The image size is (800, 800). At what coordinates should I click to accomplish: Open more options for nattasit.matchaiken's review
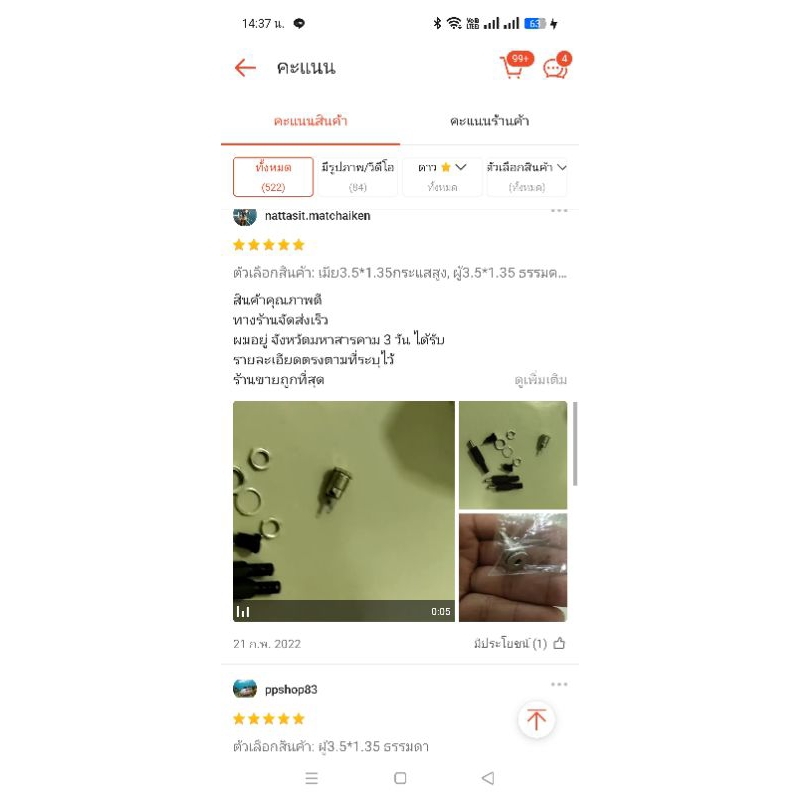(x=559, y=211)
